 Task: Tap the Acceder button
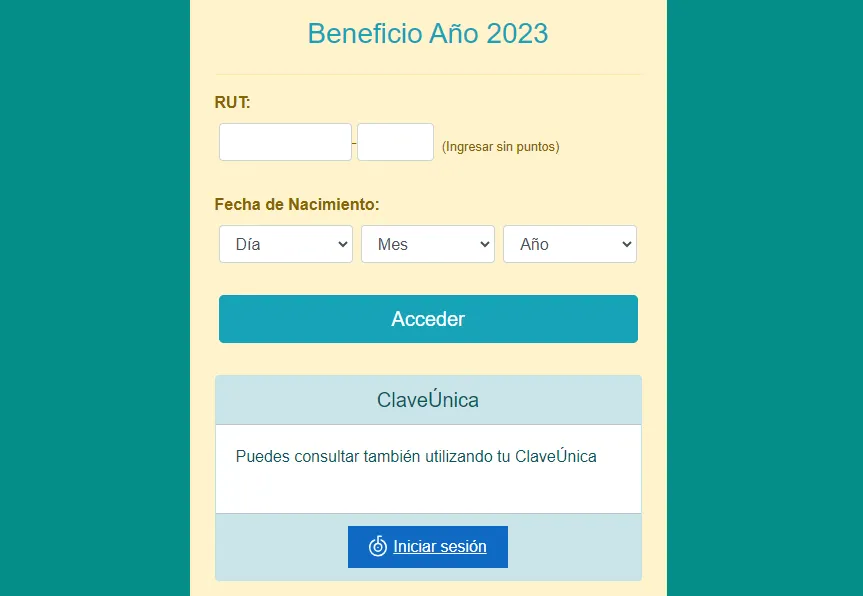(428, 319)
